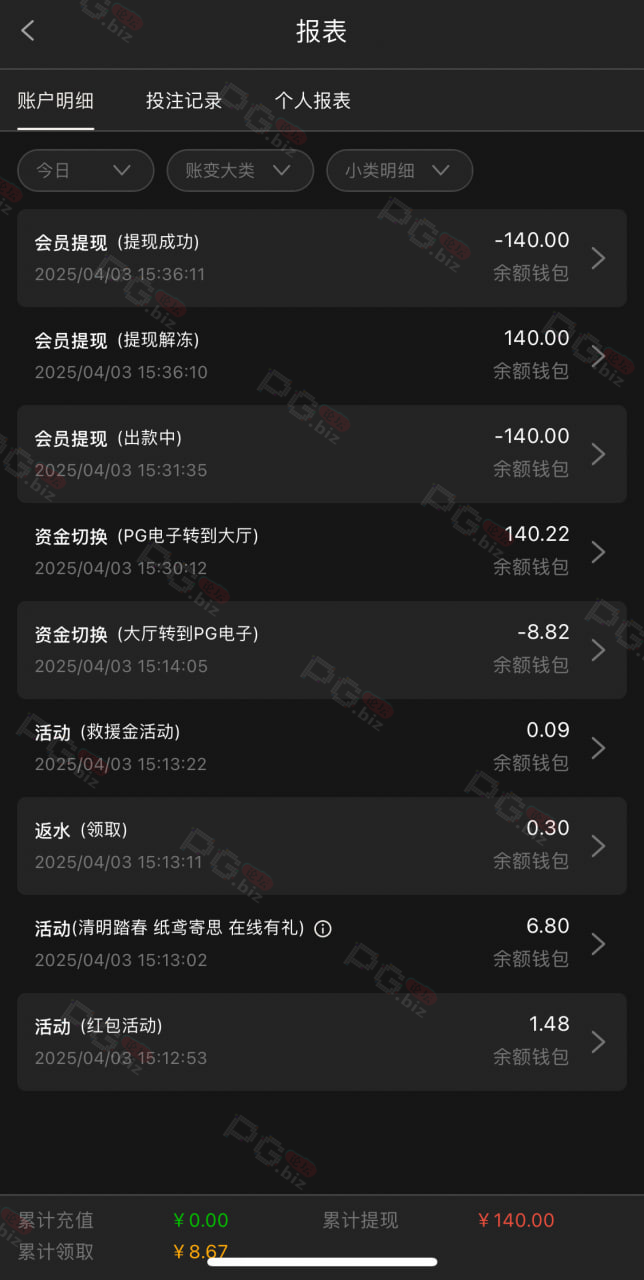Open the 小类明细 filter dropdown

tap(400, 170)
